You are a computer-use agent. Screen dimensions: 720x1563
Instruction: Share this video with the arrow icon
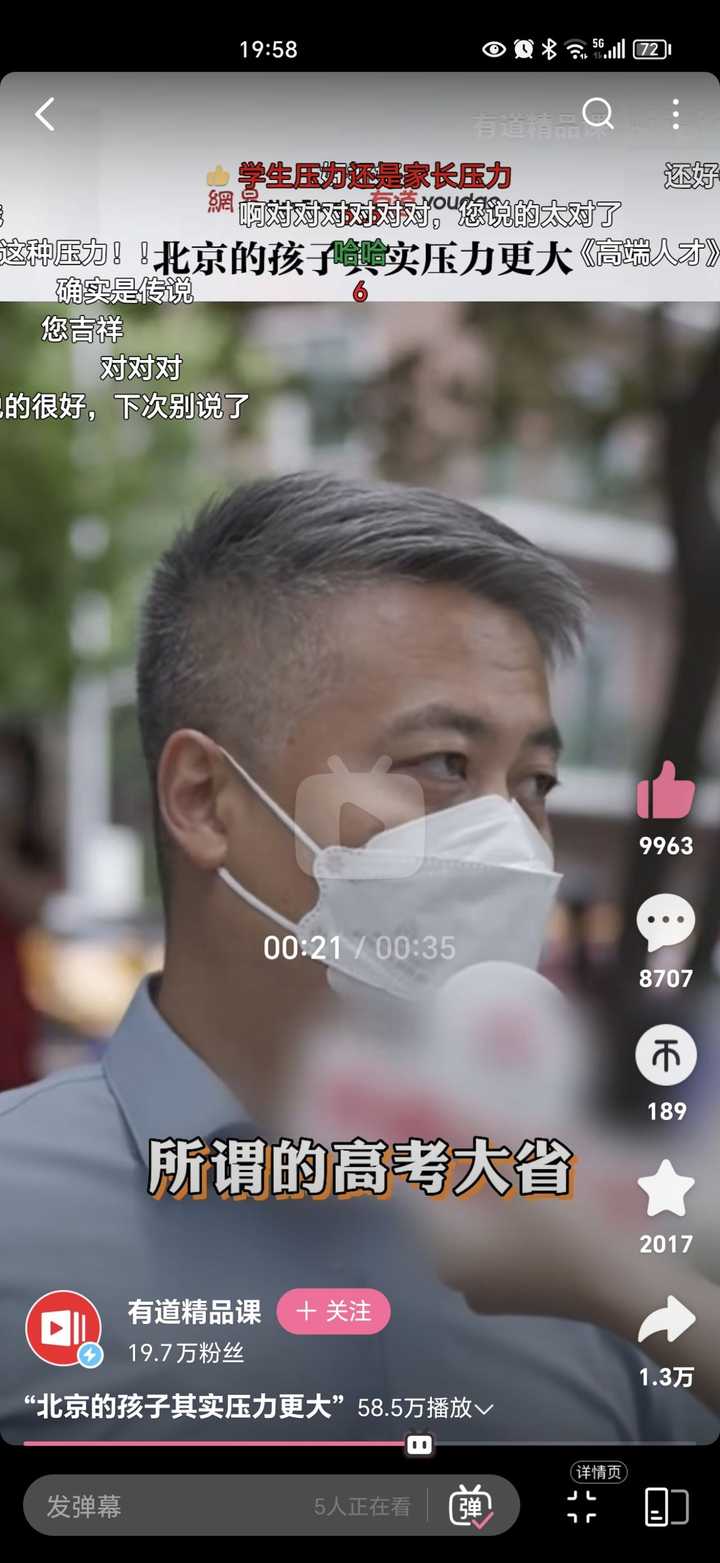[666, 1321]
